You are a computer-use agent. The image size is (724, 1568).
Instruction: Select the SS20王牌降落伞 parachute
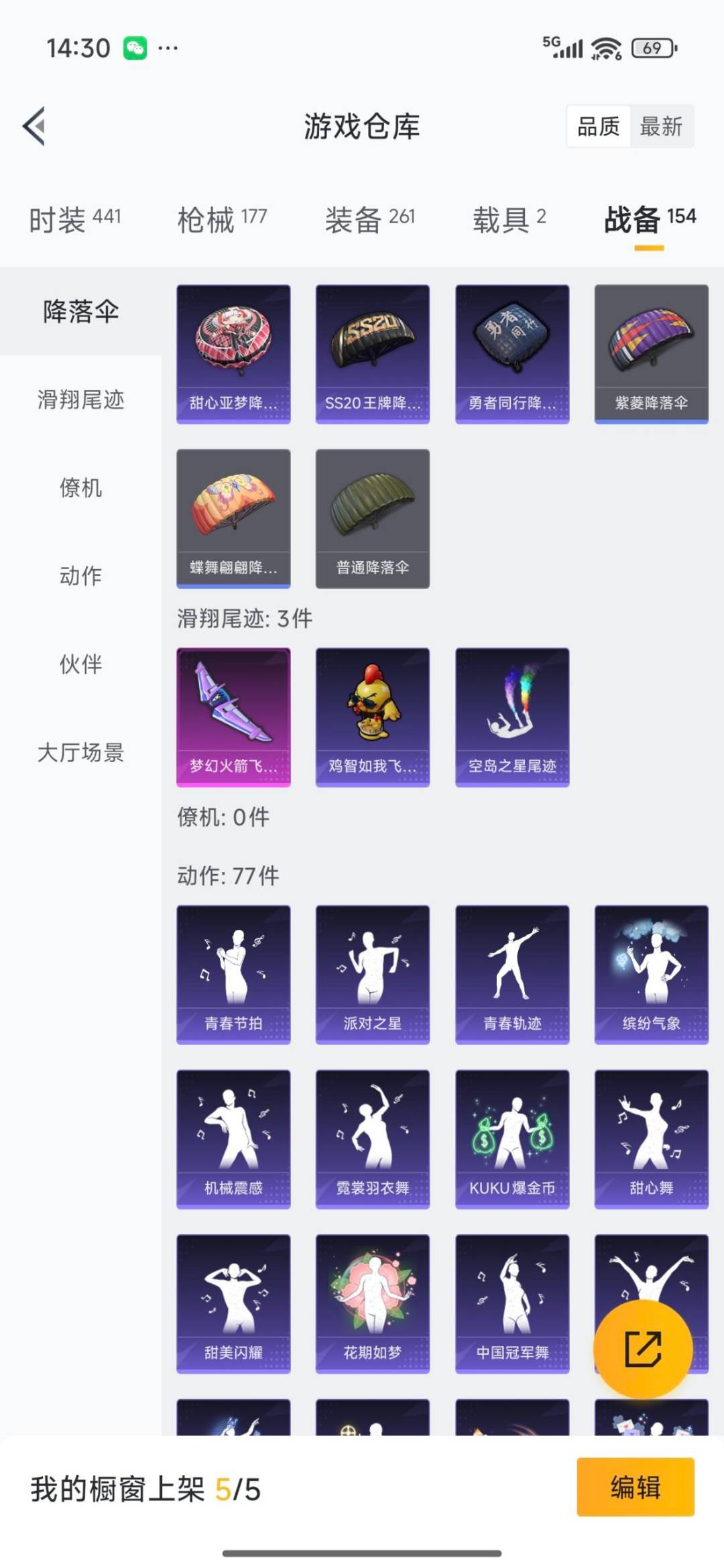click(372, 355)
